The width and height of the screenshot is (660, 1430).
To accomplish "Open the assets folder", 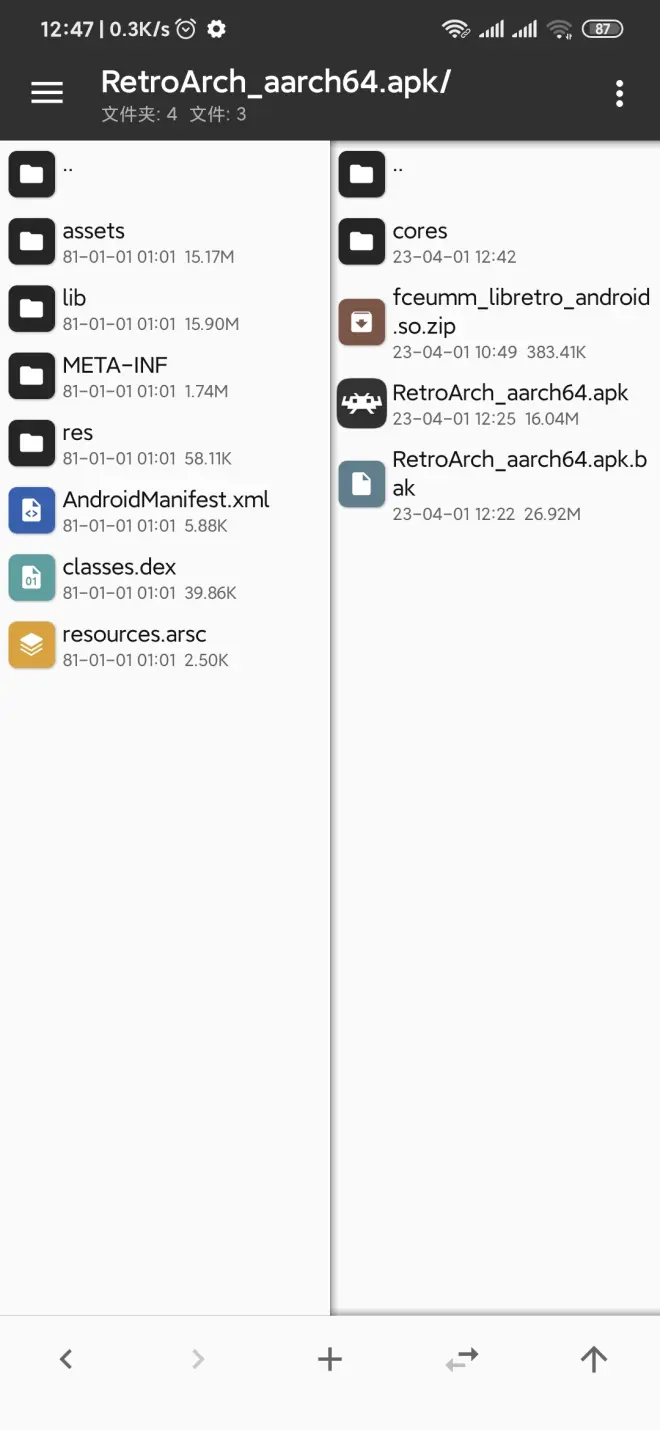I will click(165, 242).
